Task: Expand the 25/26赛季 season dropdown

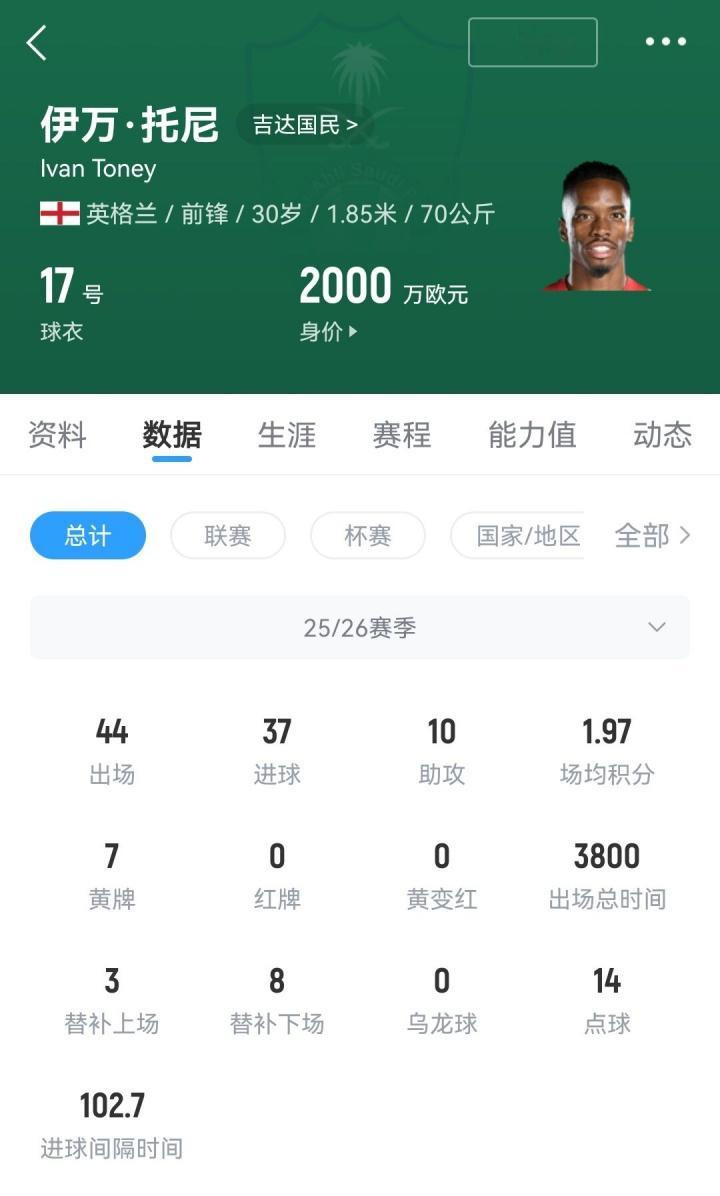Action: [360, 628]
